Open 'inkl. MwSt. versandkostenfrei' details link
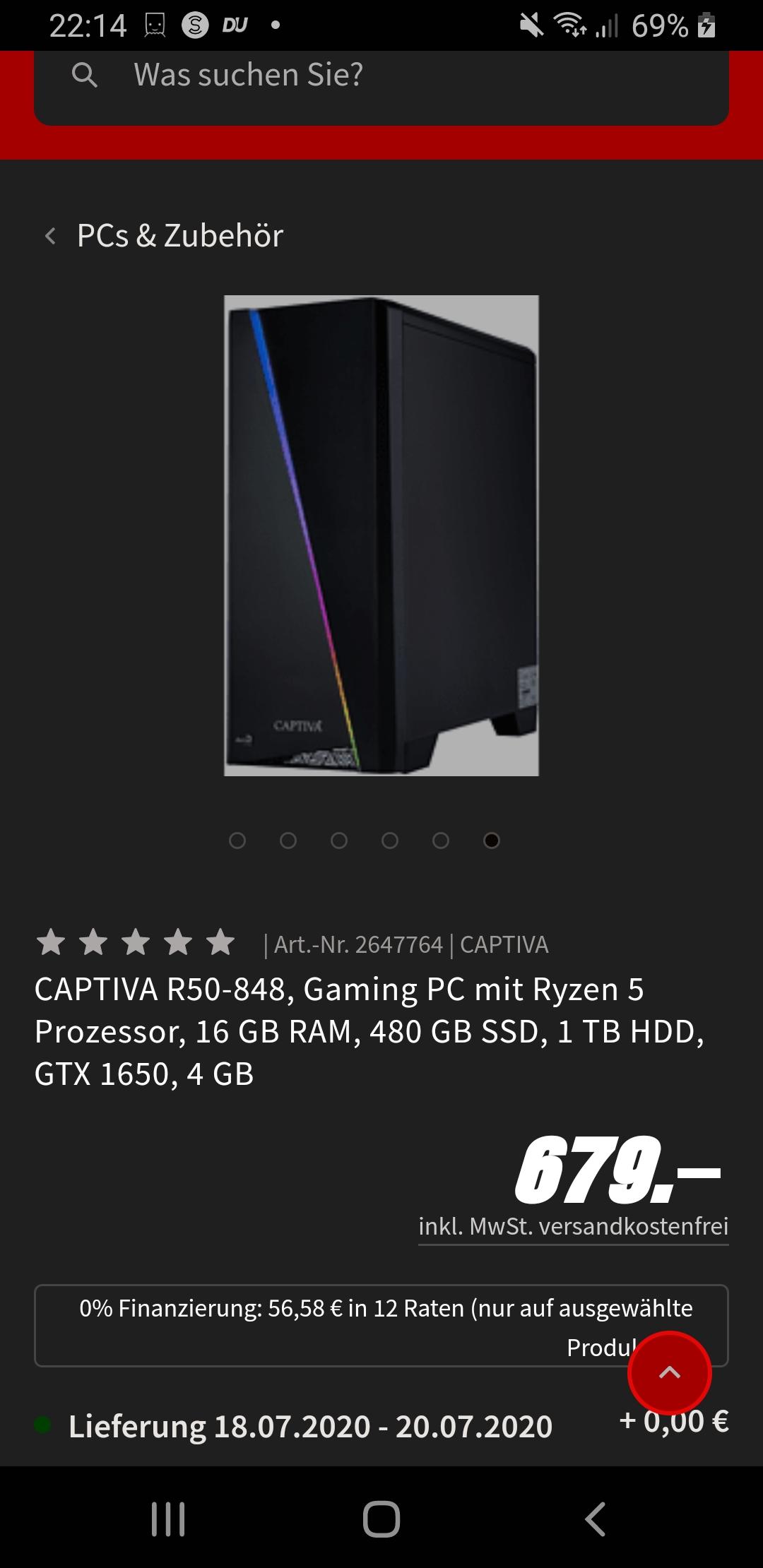 [573, 1226]
